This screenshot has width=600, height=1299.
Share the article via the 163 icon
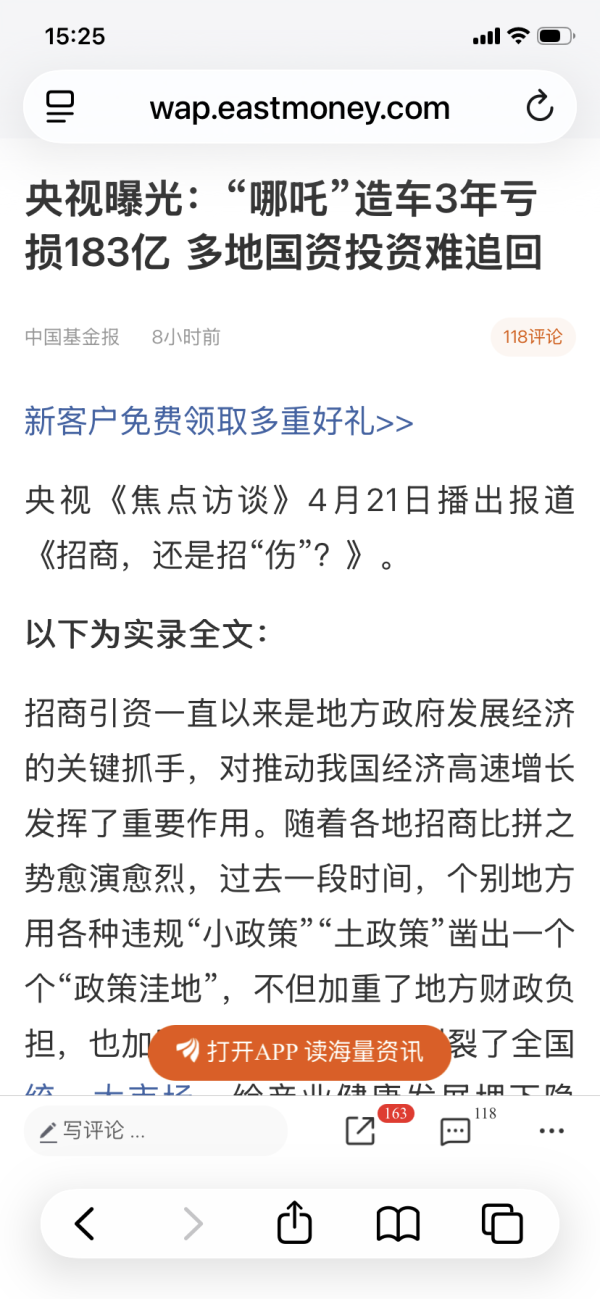click(360, 1131)
